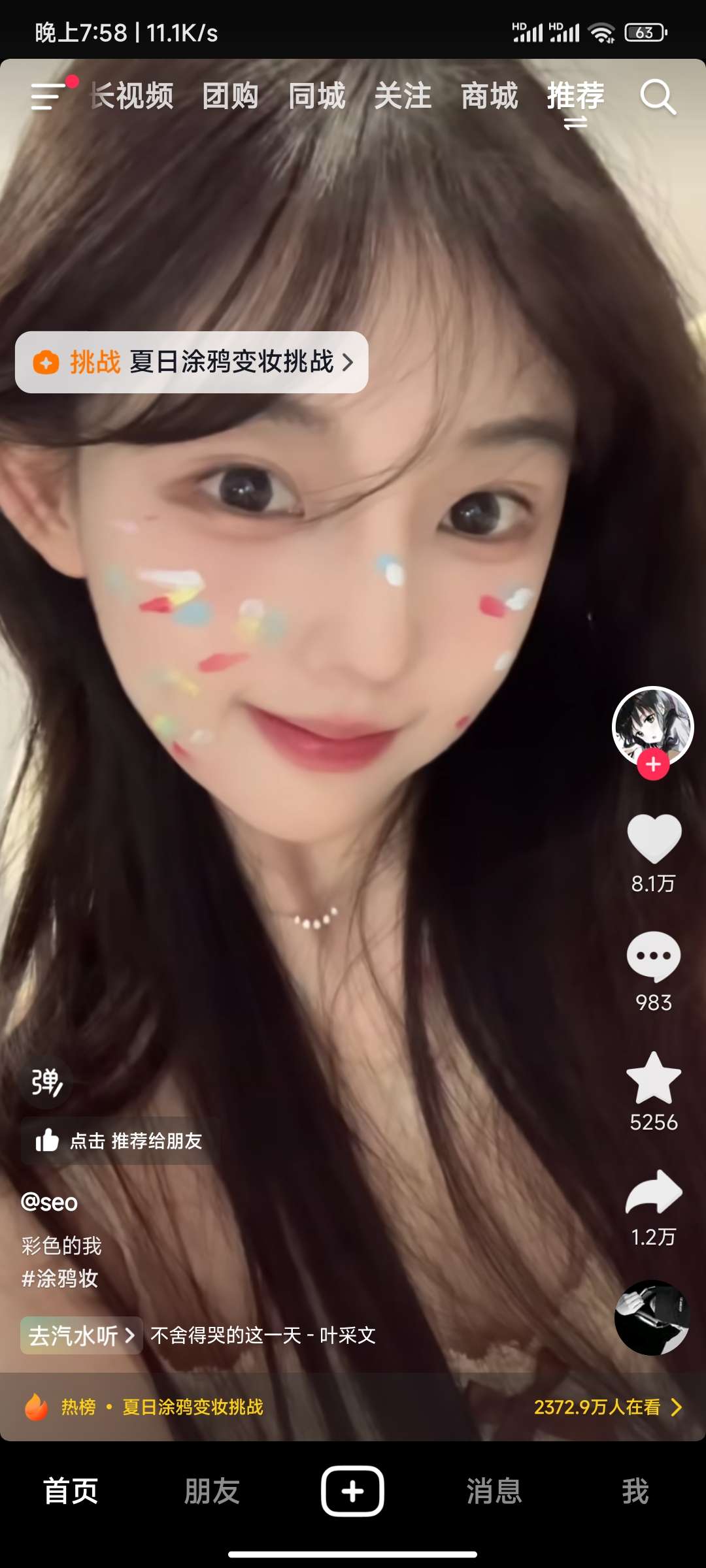706x1568 pixels.
Task: Create a new post with the plus button
Action: click(x=352, y=1491)
